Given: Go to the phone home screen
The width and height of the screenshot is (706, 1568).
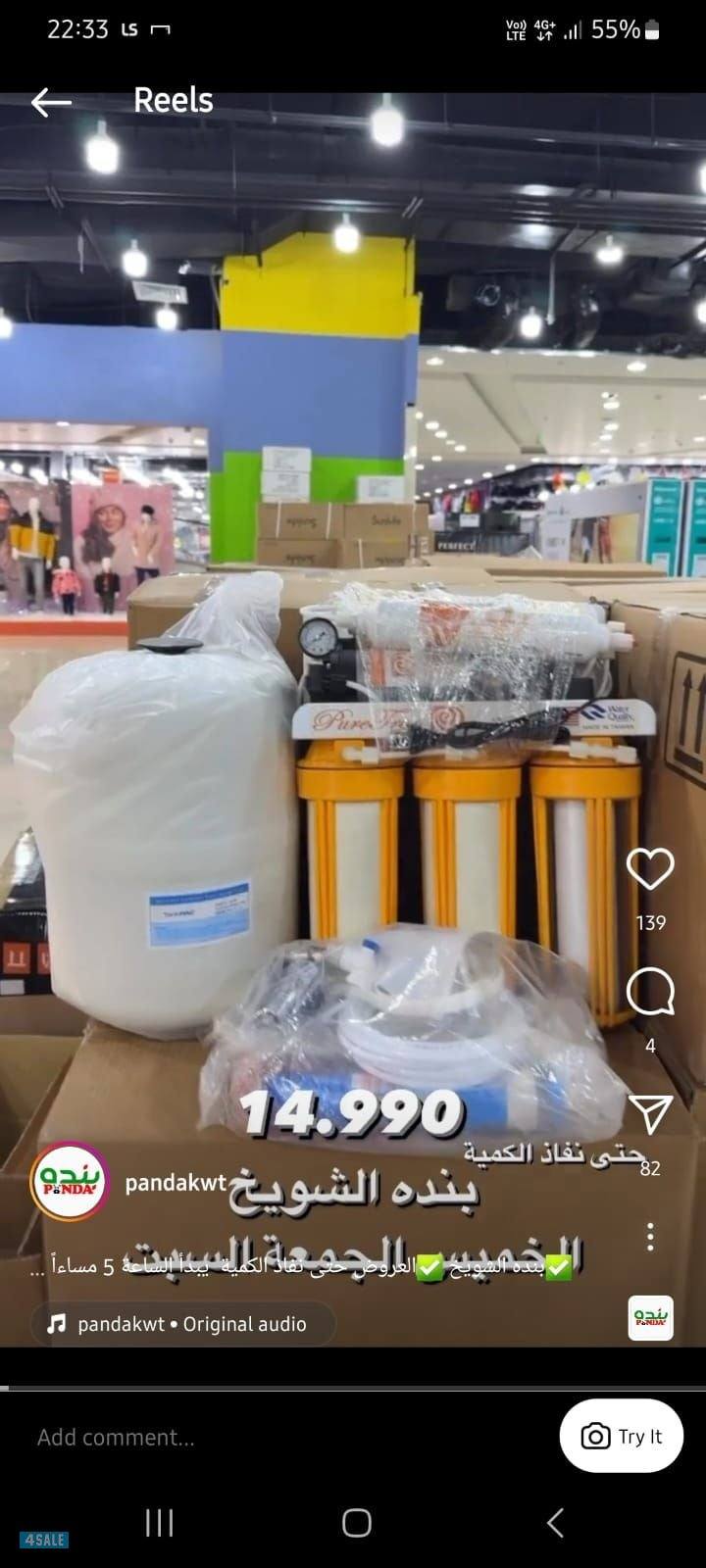Looking at the screenshot, I should (356, 1523).
